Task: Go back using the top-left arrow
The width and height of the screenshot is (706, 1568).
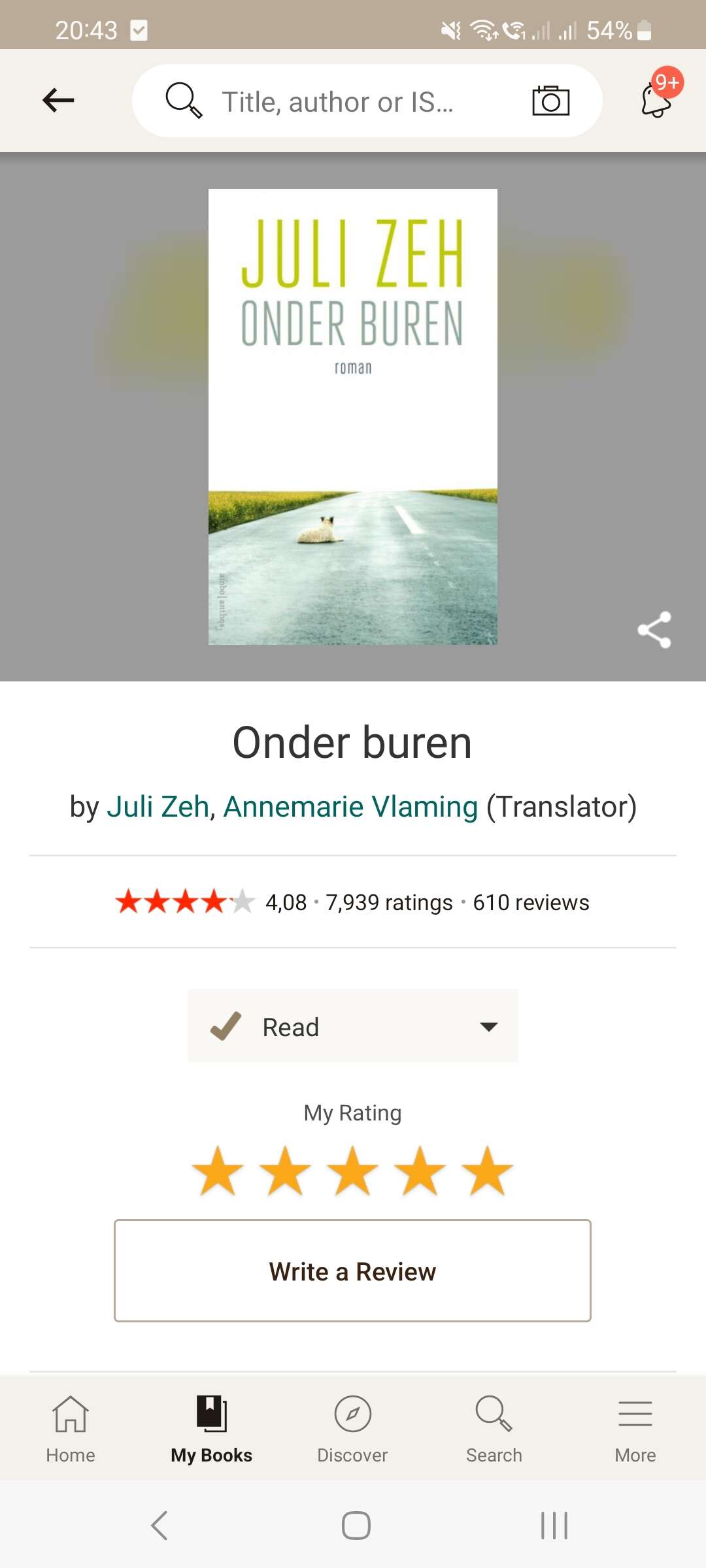Action: [58, 100]
